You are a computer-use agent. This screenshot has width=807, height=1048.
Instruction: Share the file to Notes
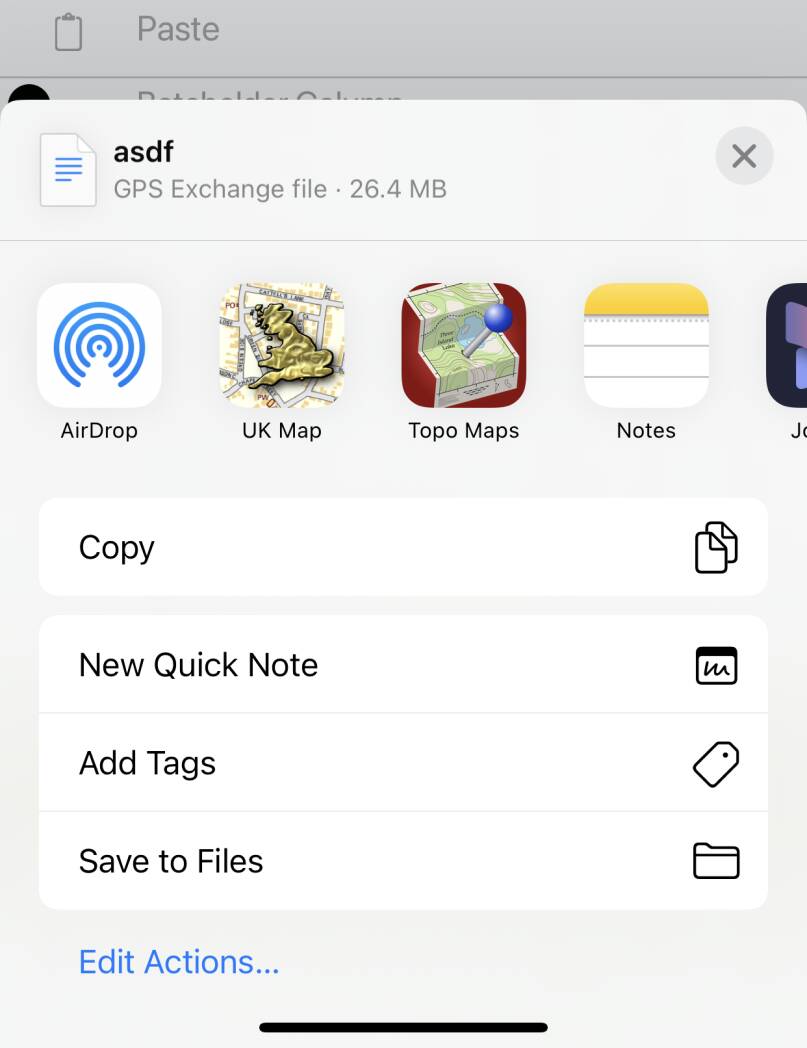(646, 346)
